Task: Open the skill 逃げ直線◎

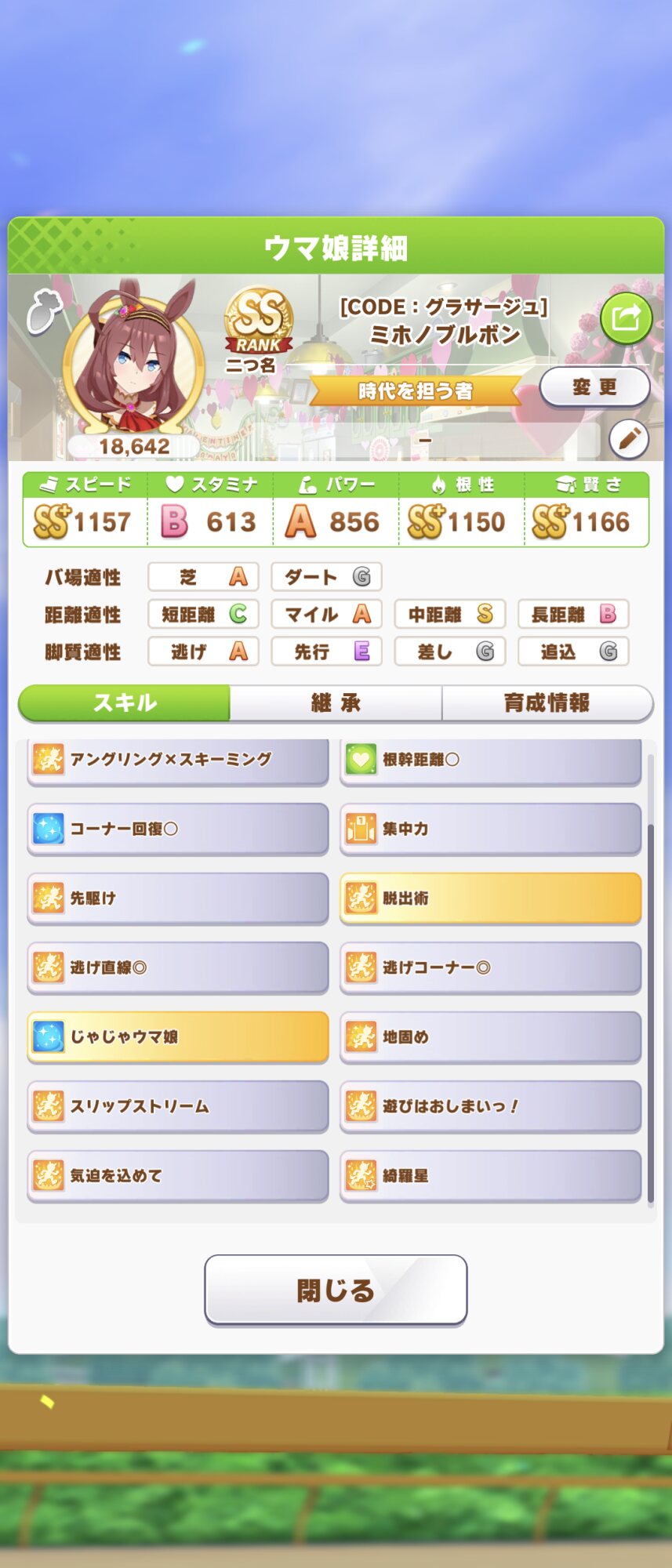Action: point(178,967)
